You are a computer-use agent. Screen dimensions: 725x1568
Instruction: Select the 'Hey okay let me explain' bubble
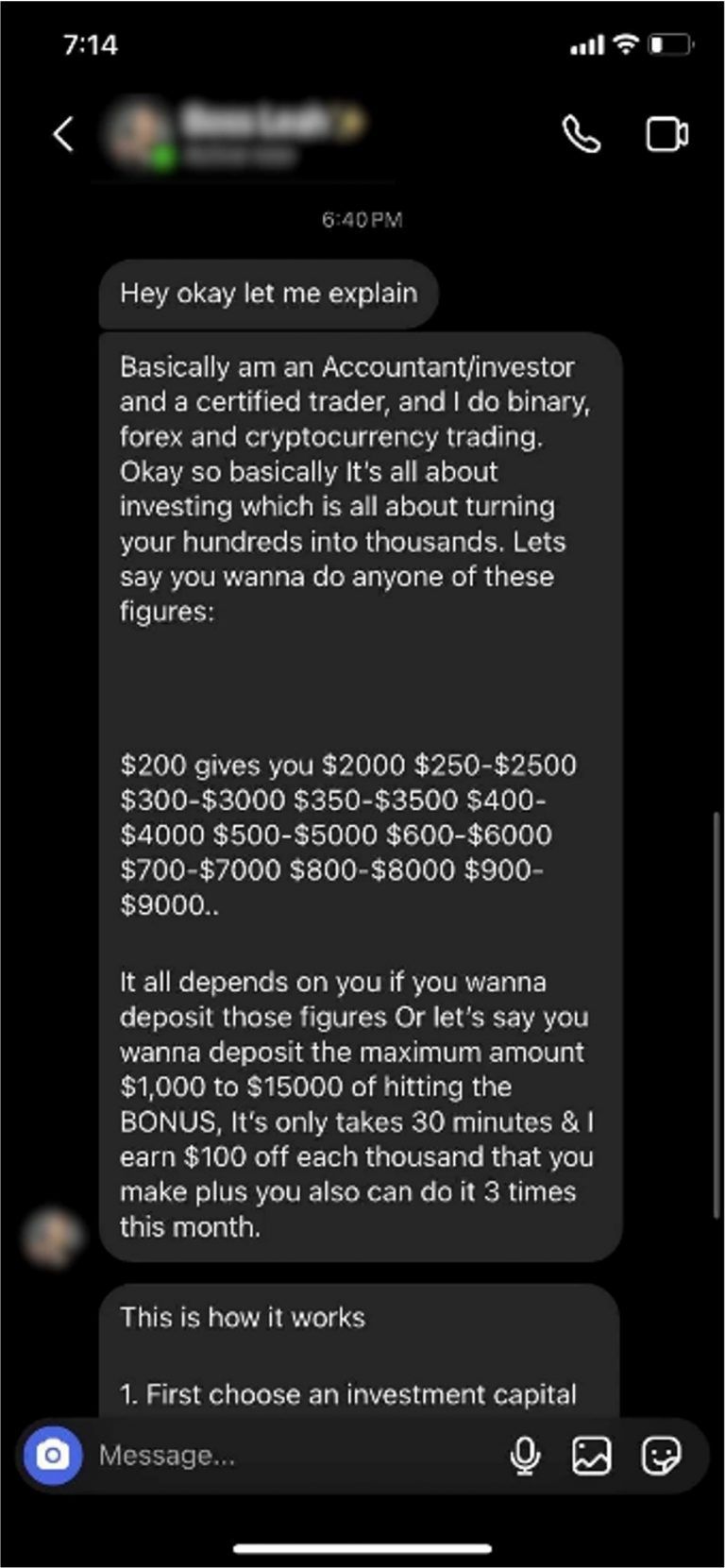coord(267,293)
